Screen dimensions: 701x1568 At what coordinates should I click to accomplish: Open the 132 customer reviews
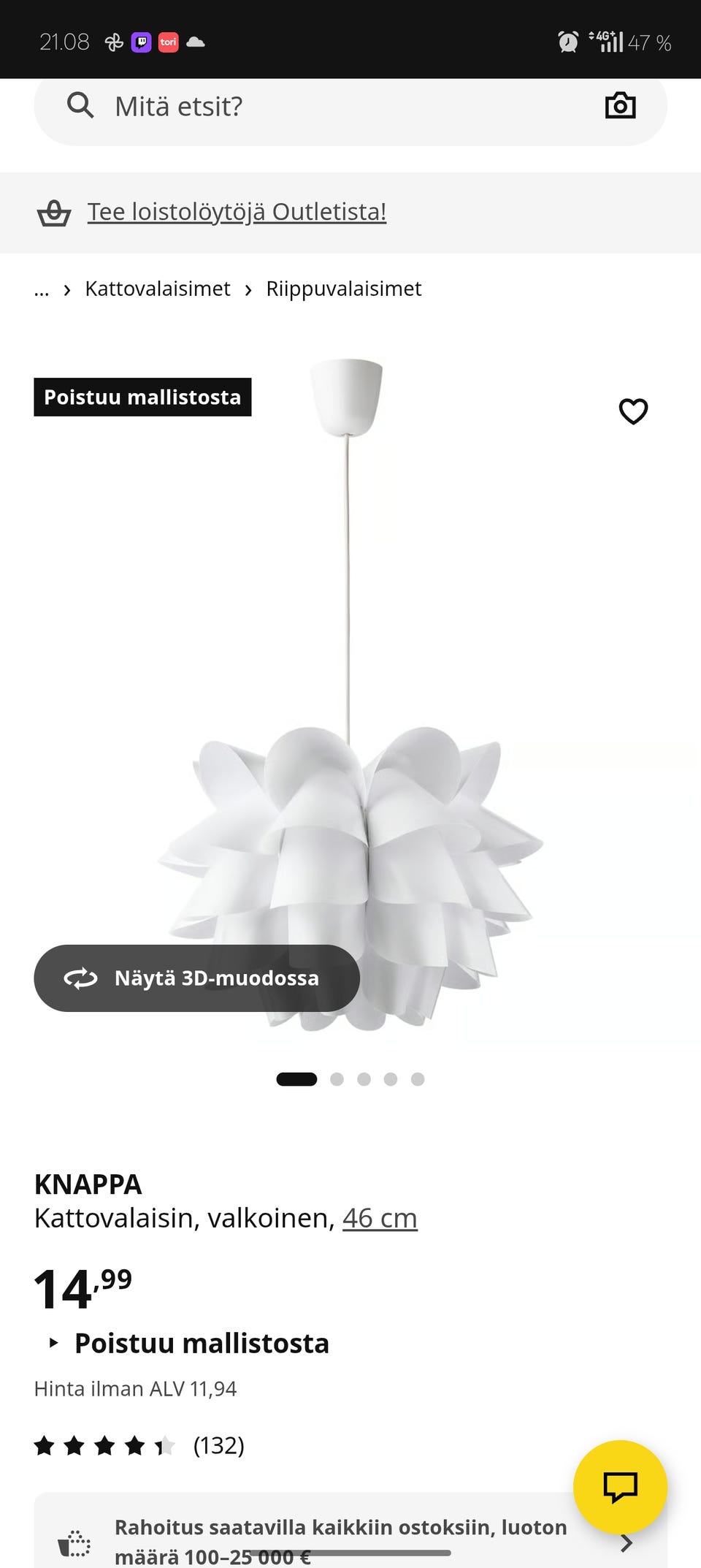218,1445
